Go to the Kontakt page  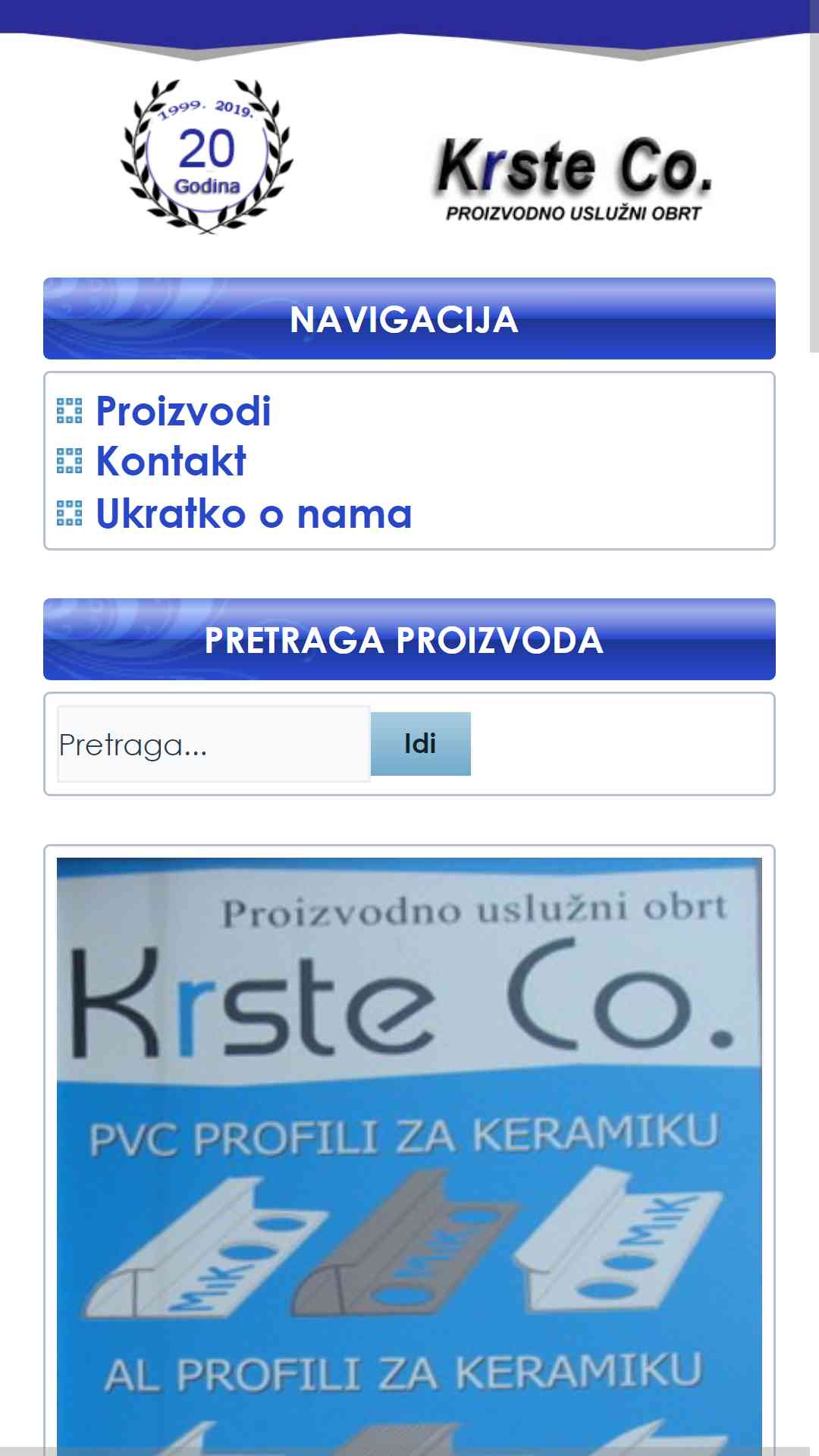pyautogui.click(x=171, y=461)
